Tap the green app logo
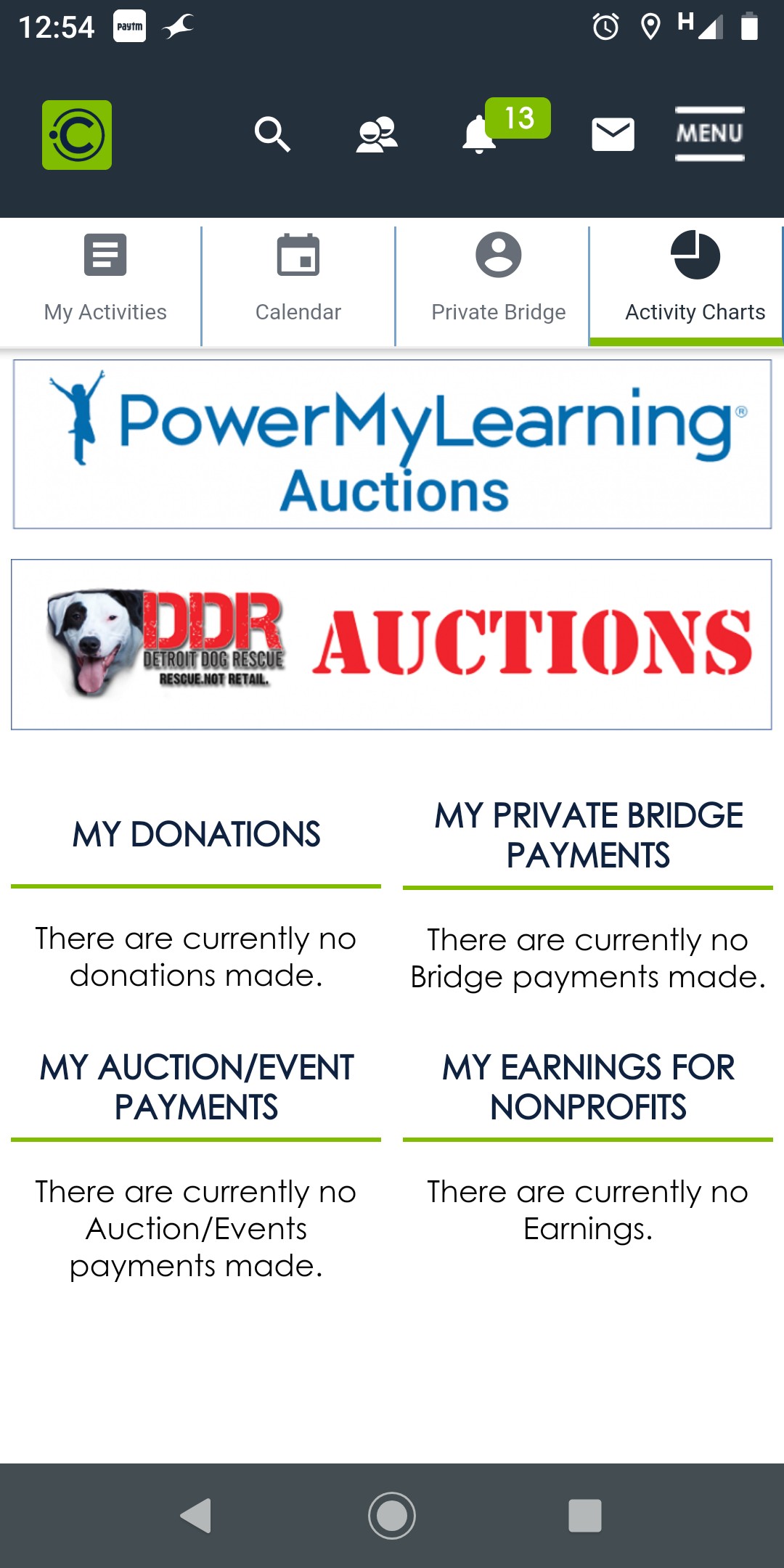This screenshot has width=784, height=1568. click(77, 135)
